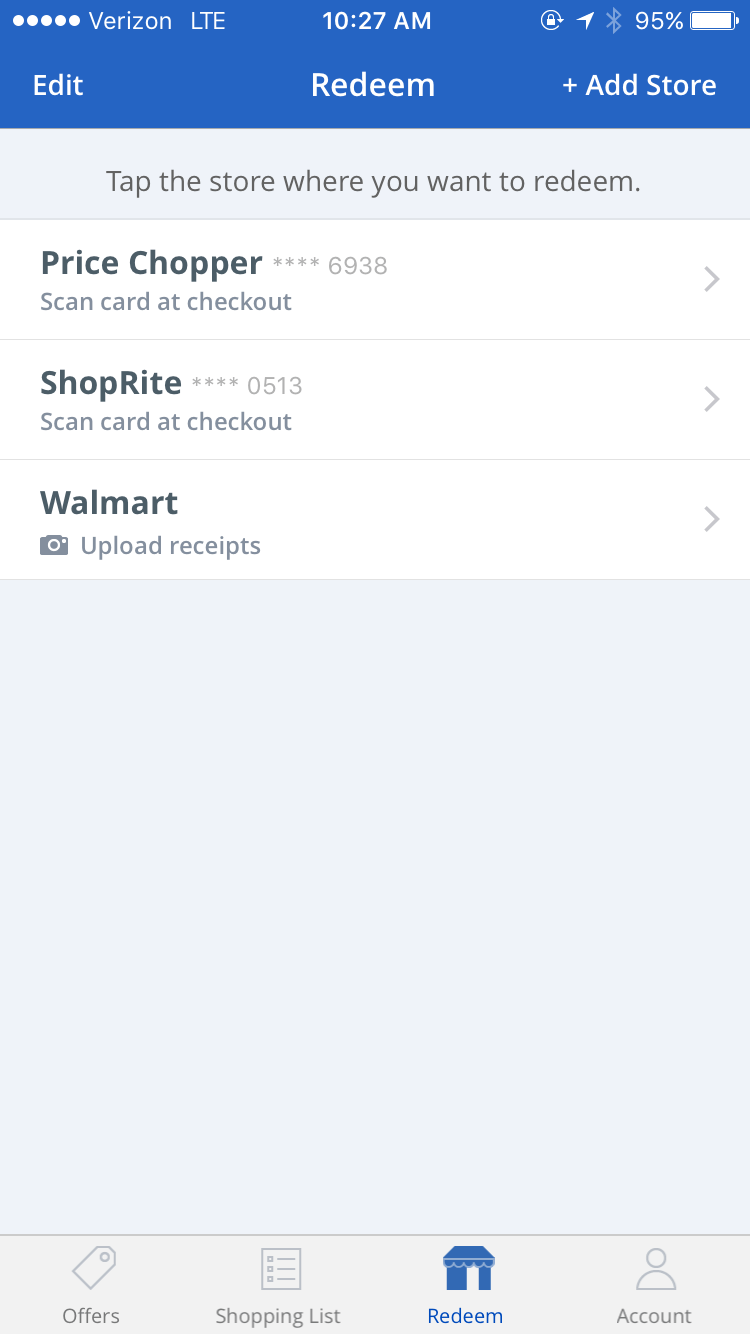Expand the Walmart row chevron

(x=710, y=519)
